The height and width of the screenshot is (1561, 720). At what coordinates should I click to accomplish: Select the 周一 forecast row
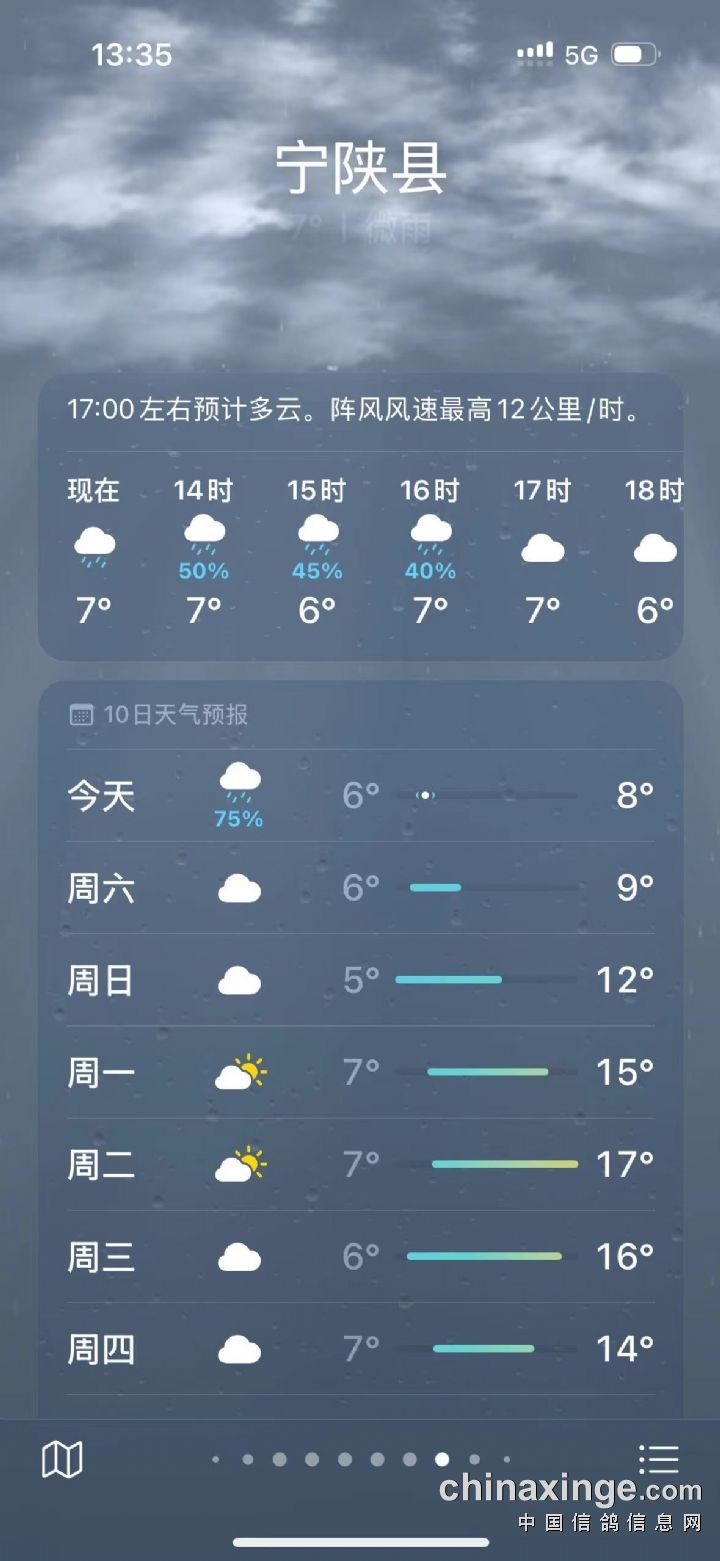360,1073
